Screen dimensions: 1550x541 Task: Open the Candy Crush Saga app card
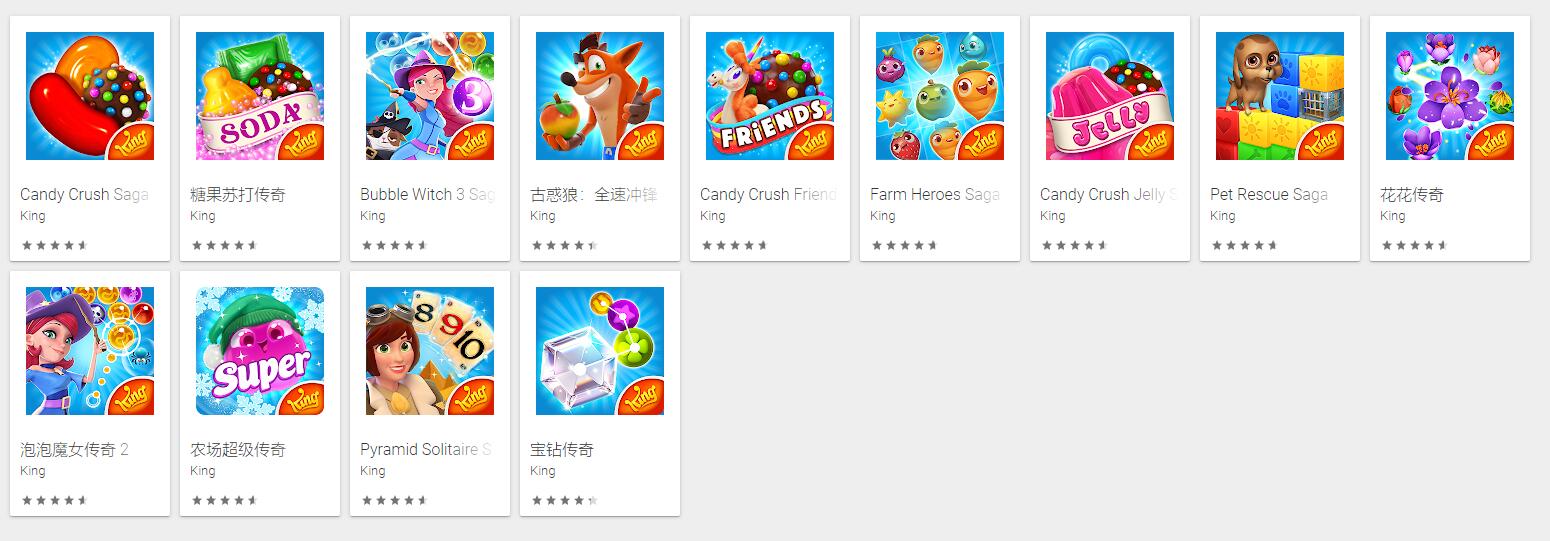(x=90, y=97)
